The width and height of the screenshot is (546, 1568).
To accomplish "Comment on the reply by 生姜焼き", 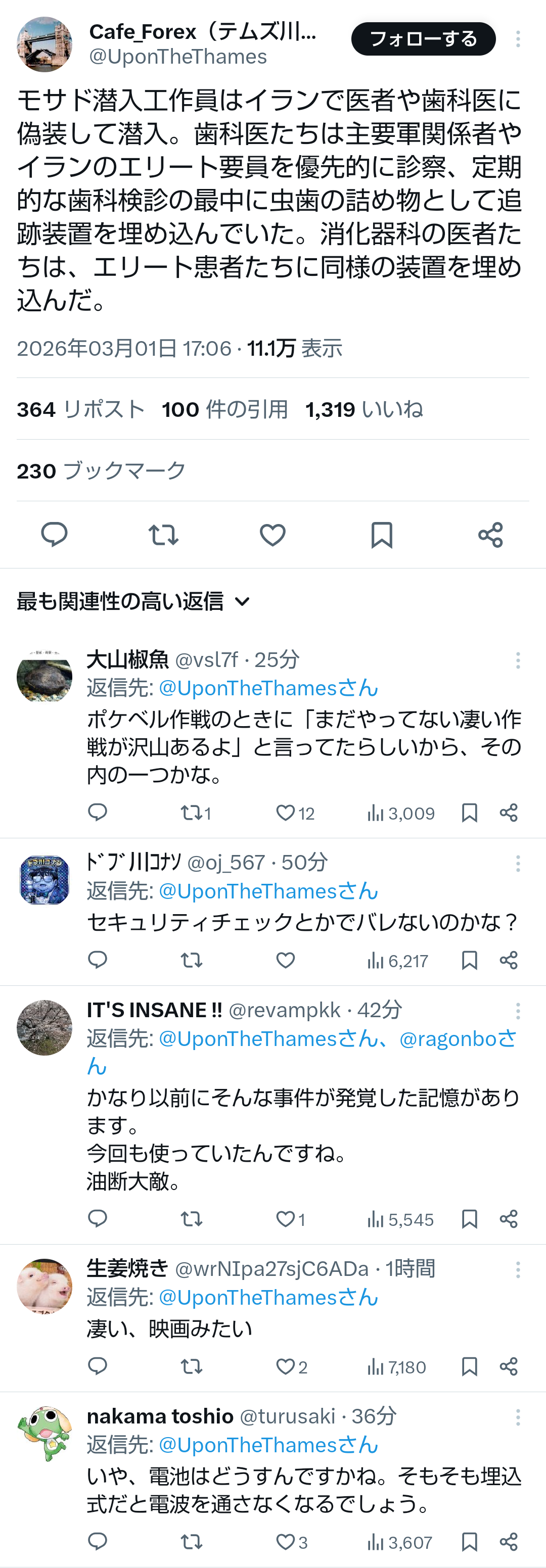I will click(x=98, y=1366).
